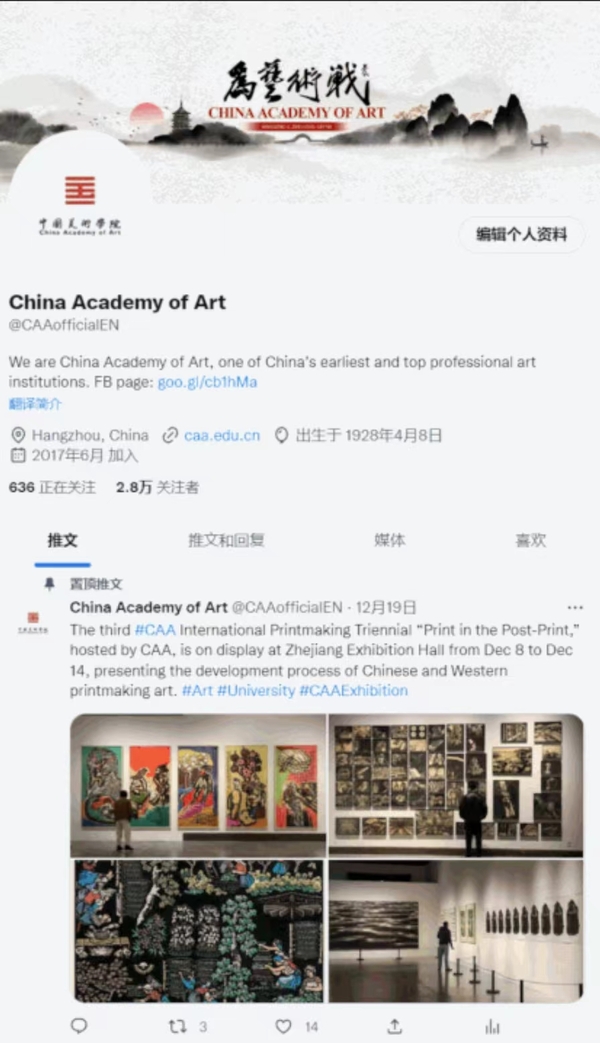Select the 推文 tweets tab

[x=62, y=540]
